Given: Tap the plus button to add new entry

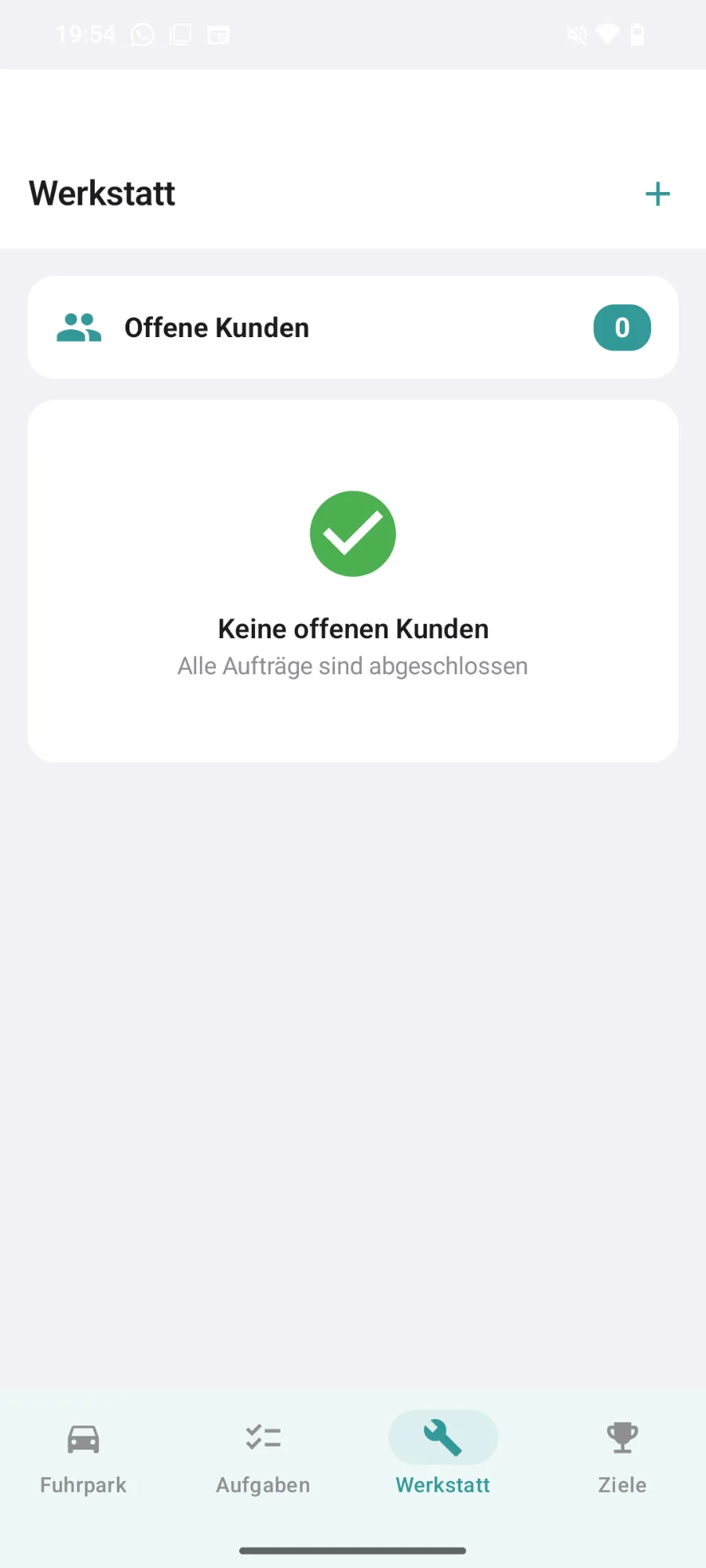Looking at the screenshot, I should click(657, 194).
